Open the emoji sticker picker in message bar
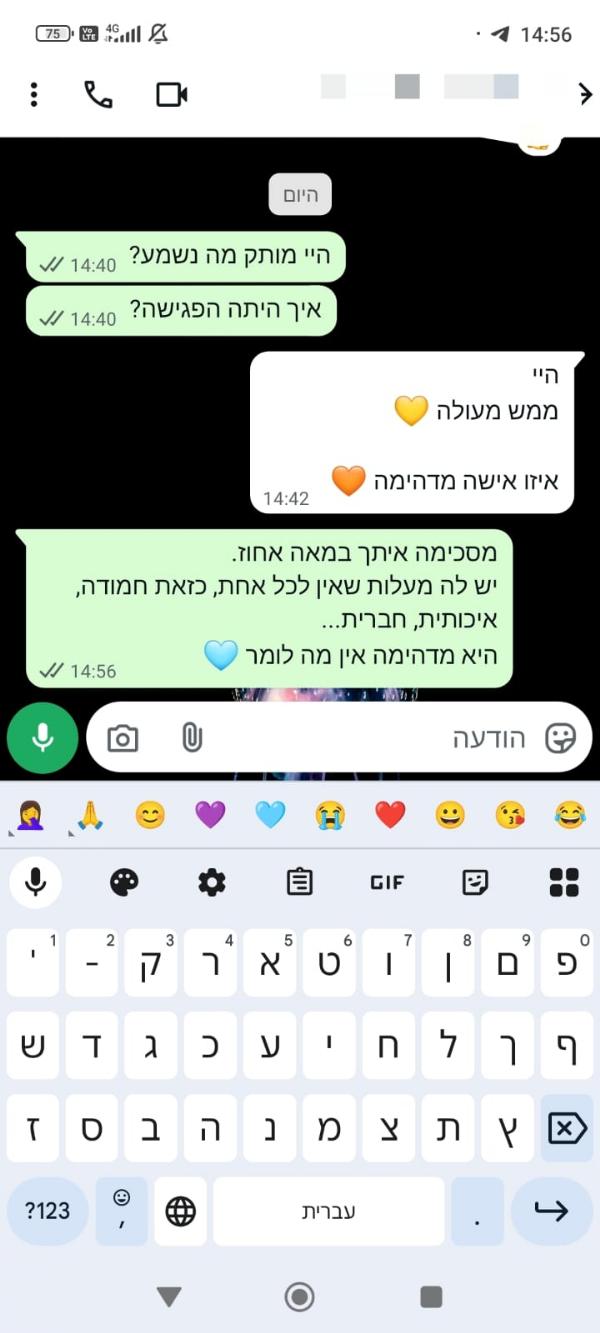 coord(561,738)
